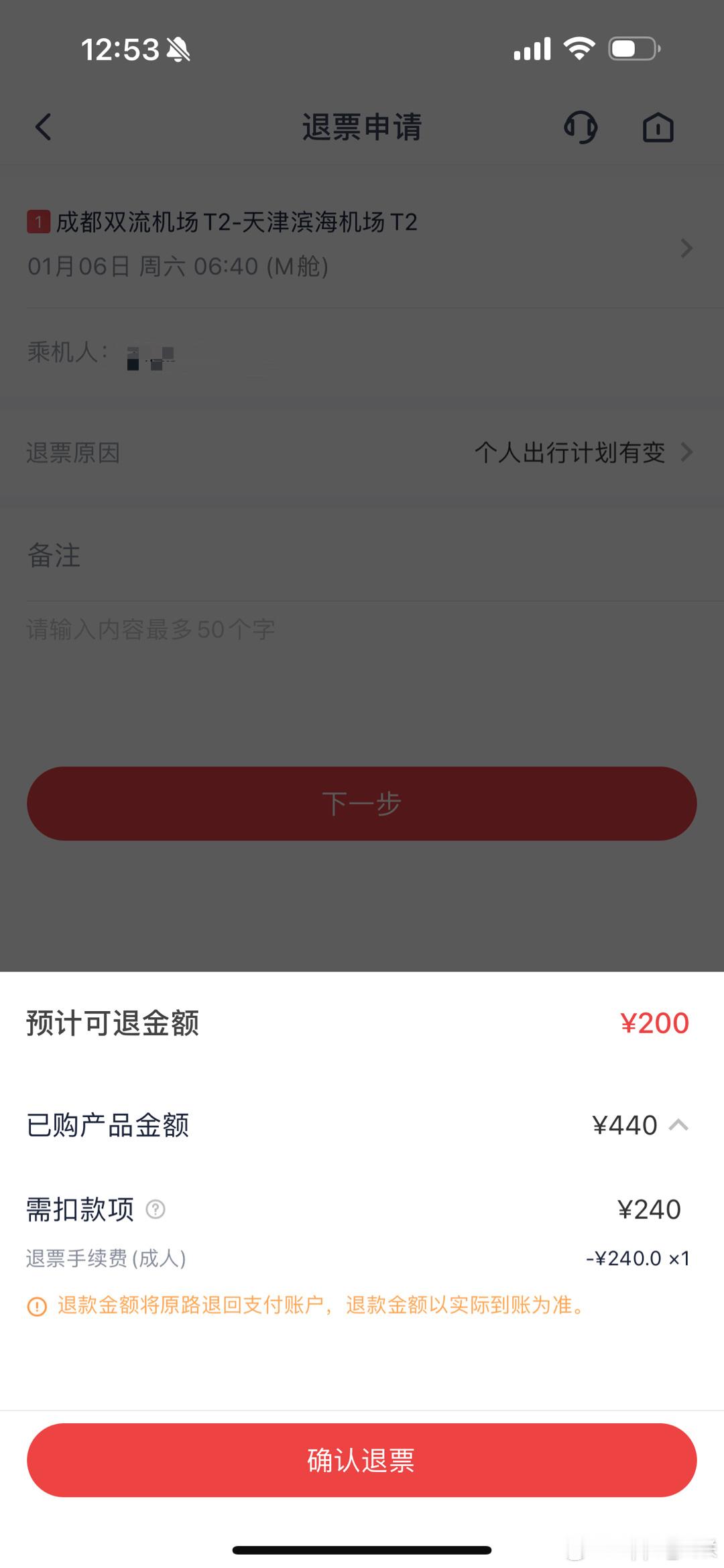Open the 成都双流机场T2-天津滨海机场T2 flight details

click(362, 245)
